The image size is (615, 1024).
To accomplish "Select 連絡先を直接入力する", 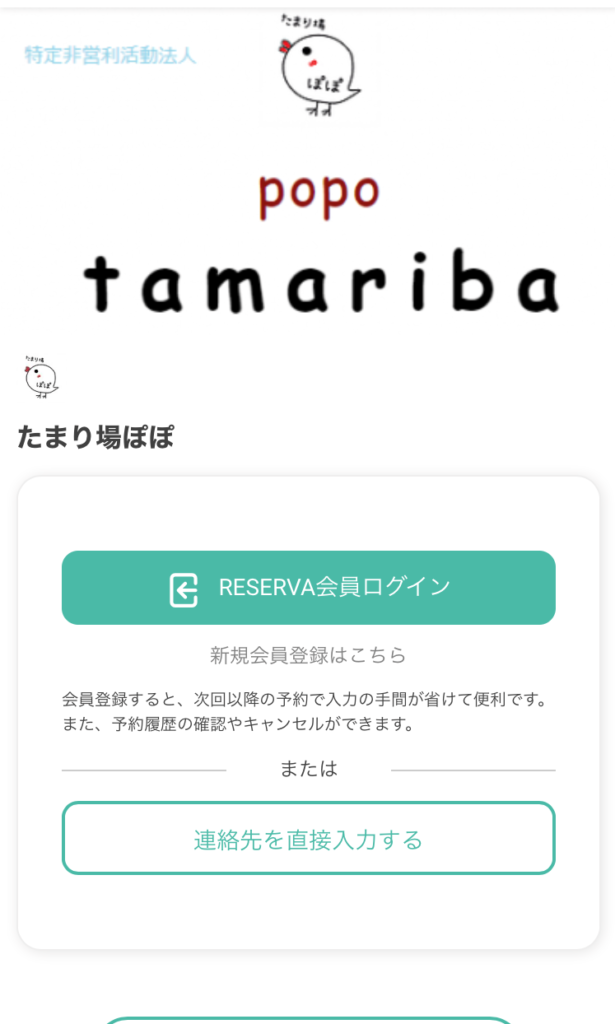I will 308,839.
